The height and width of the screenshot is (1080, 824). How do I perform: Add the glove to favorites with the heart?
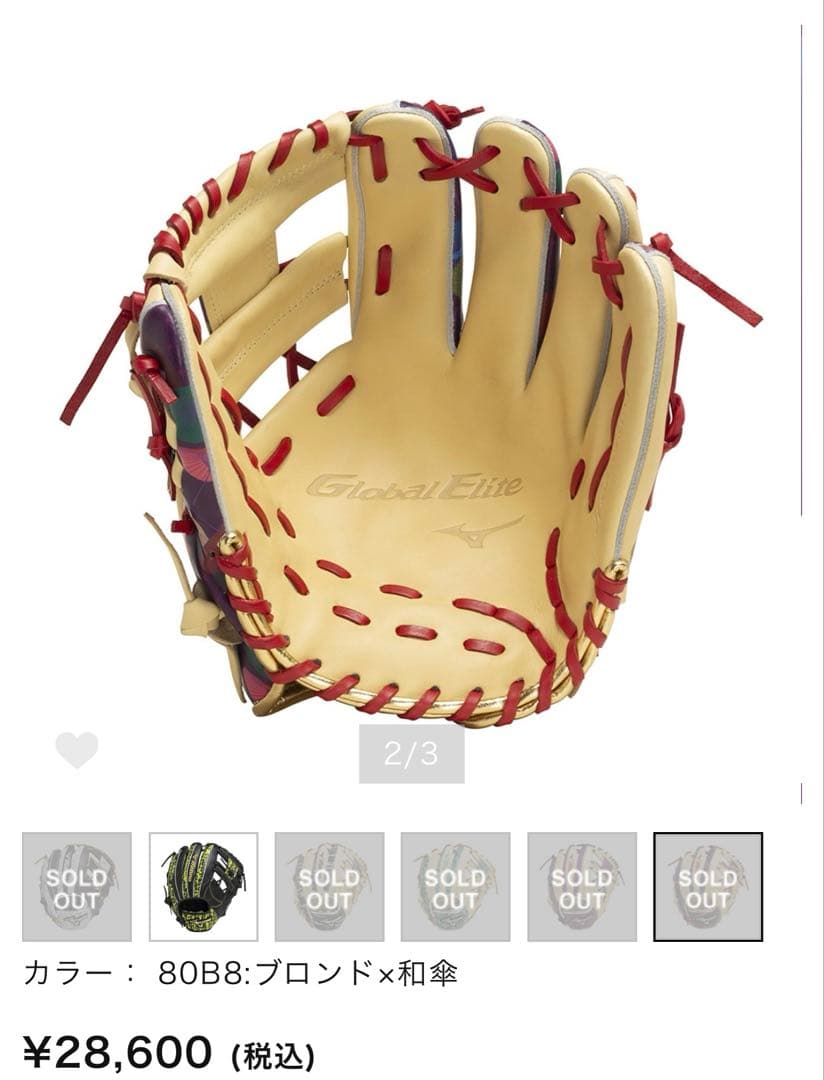(x=77, y=750)
